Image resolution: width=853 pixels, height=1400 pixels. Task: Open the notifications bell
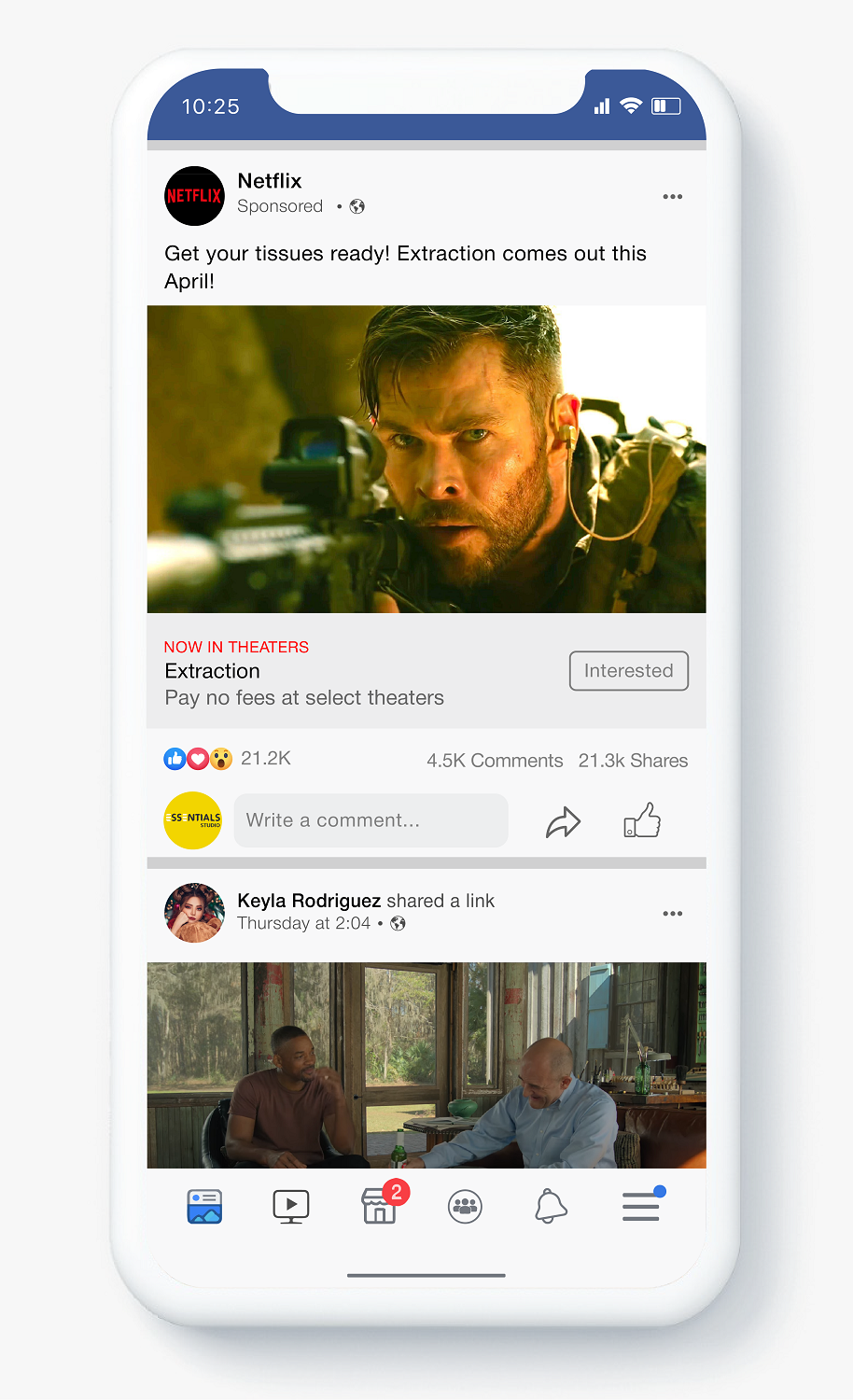coord(551,1206)
